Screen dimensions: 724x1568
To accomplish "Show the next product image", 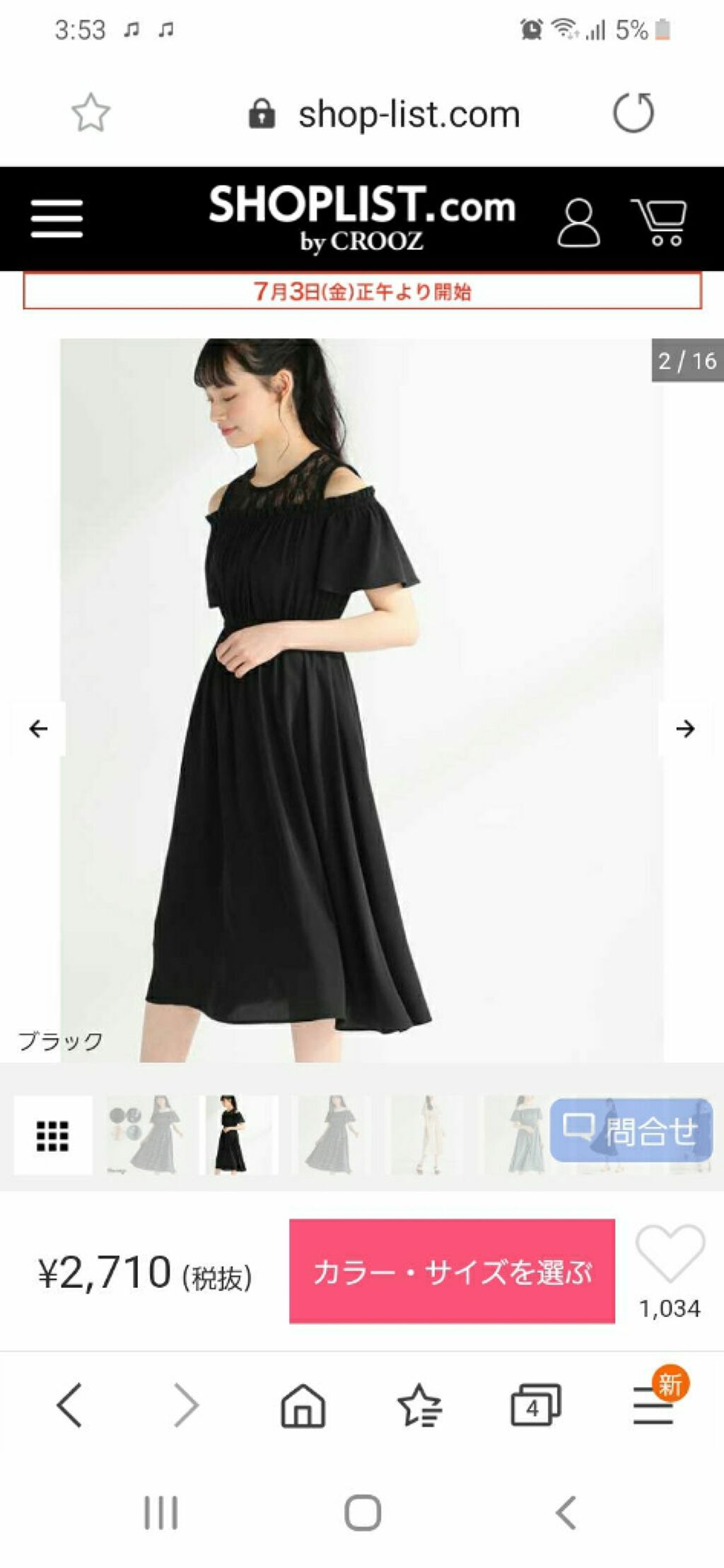I will click(x=684, y=728).
